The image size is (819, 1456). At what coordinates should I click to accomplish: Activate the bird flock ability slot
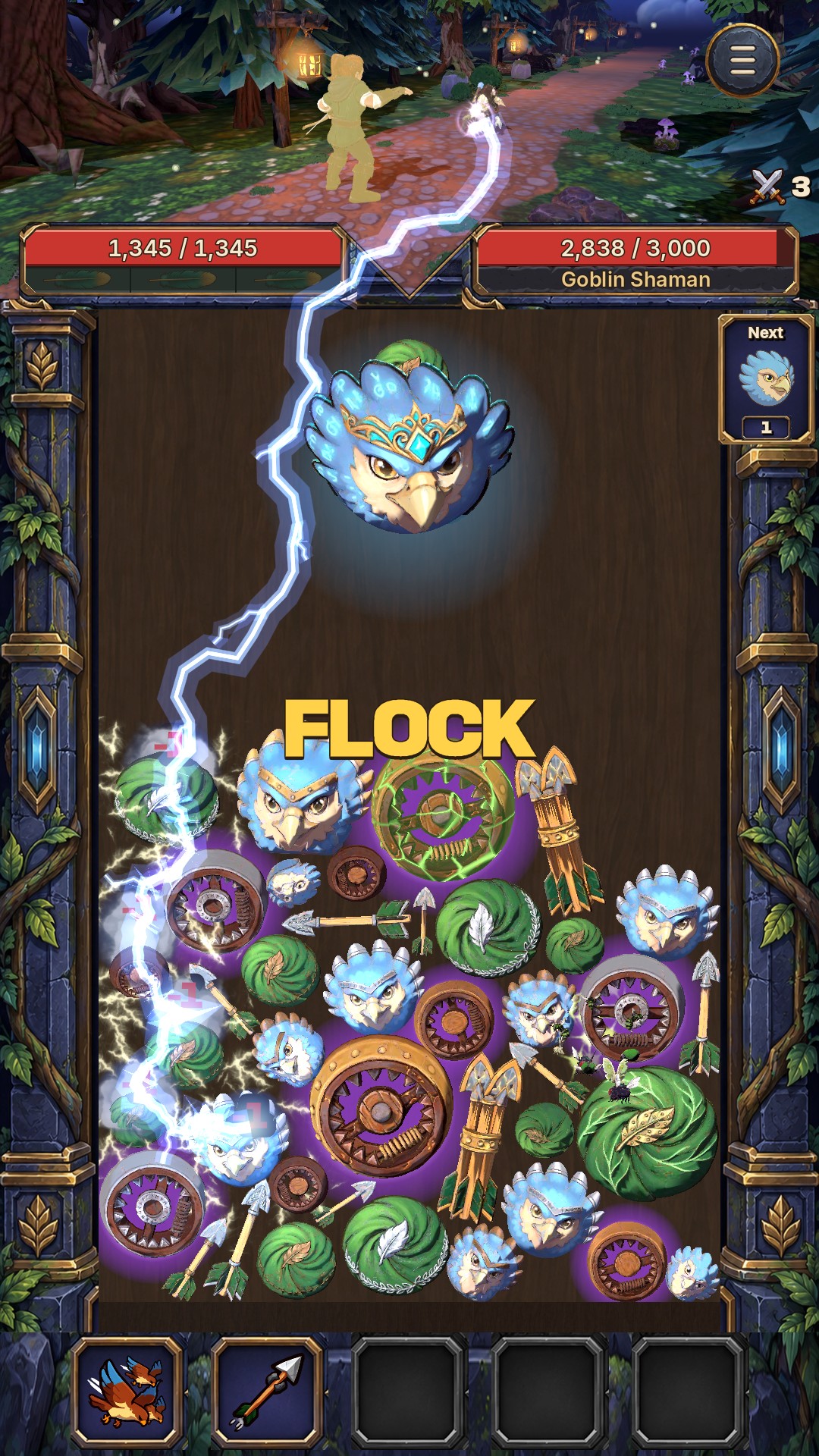click(x=127, y=1392)
